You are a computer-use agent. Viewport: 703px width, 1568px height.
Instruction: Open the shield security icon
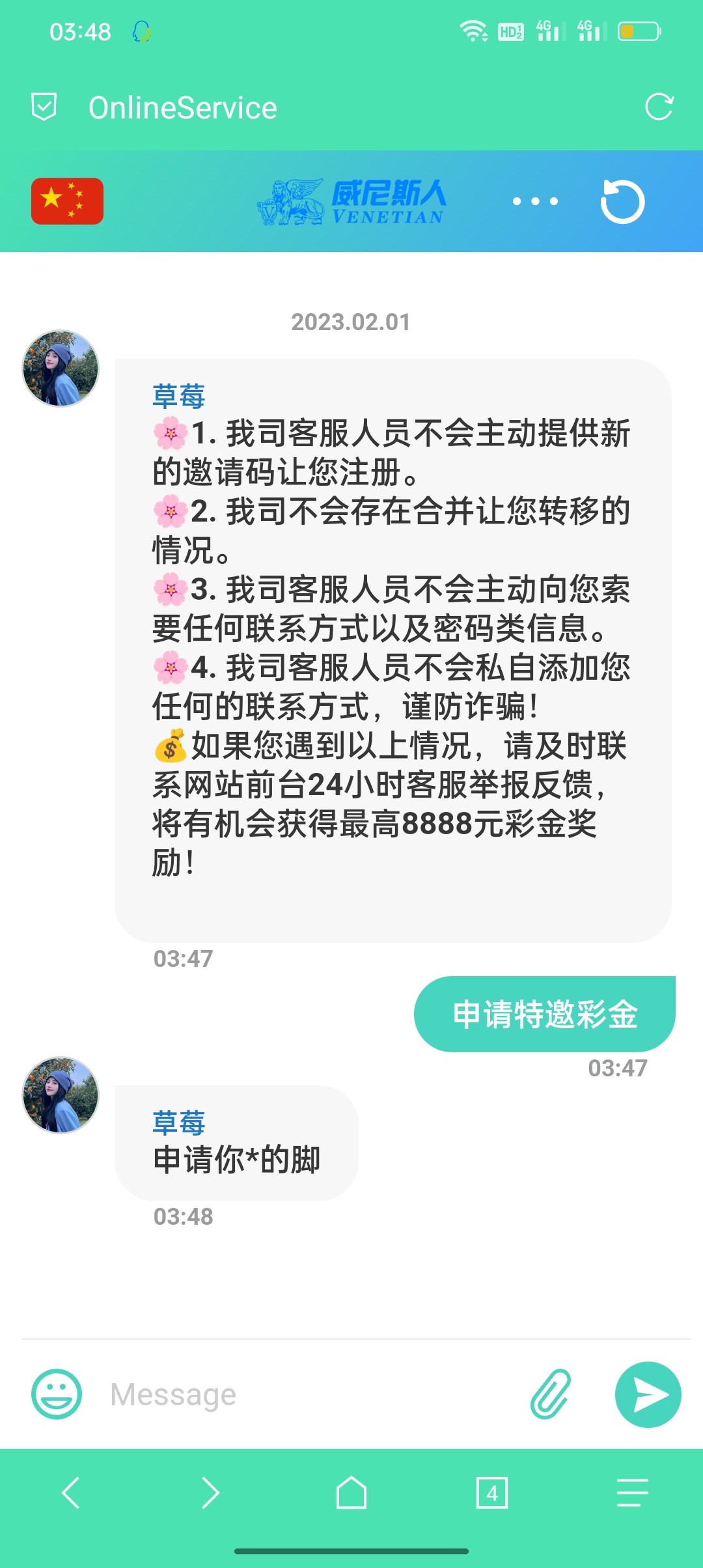pos(44,107)
